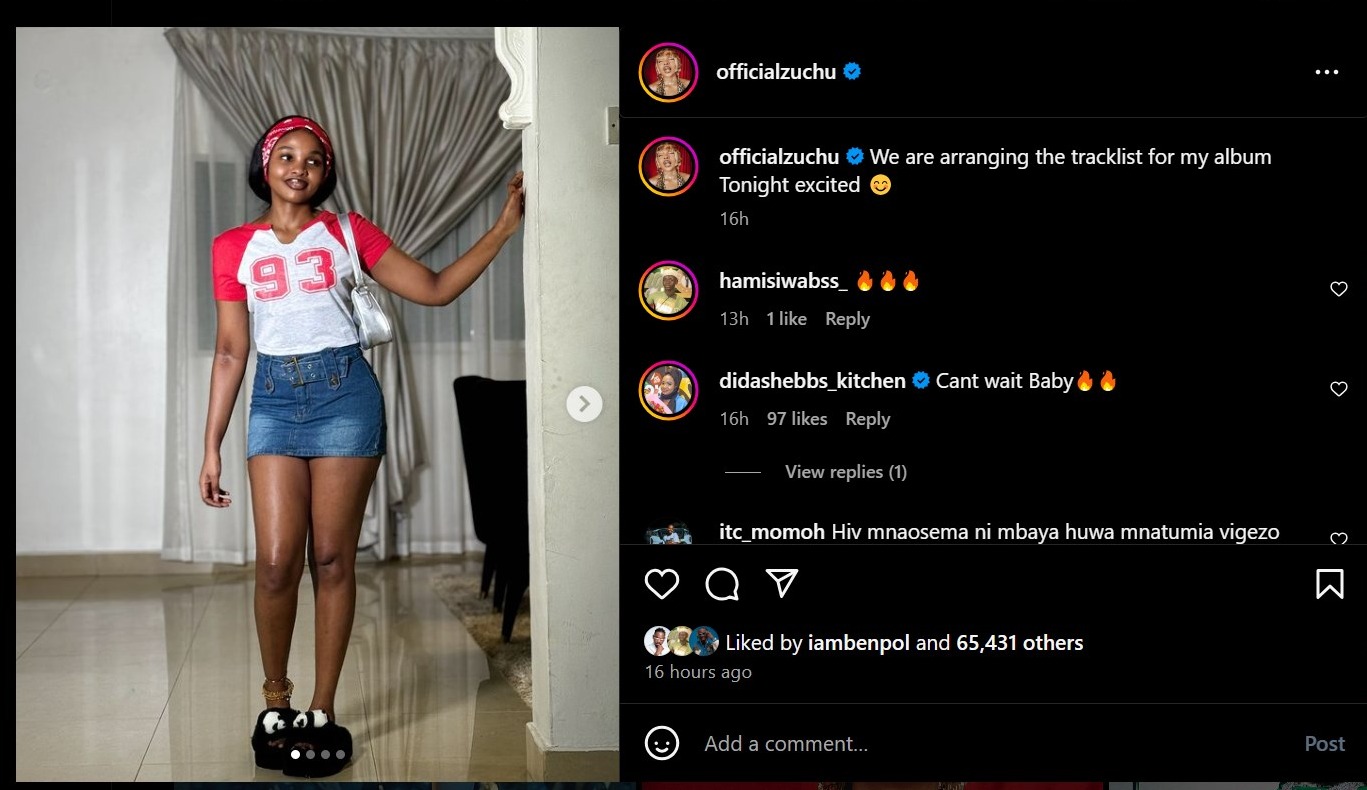Open the comment bubble icon
1367x790 pixels.
point(722,584)
